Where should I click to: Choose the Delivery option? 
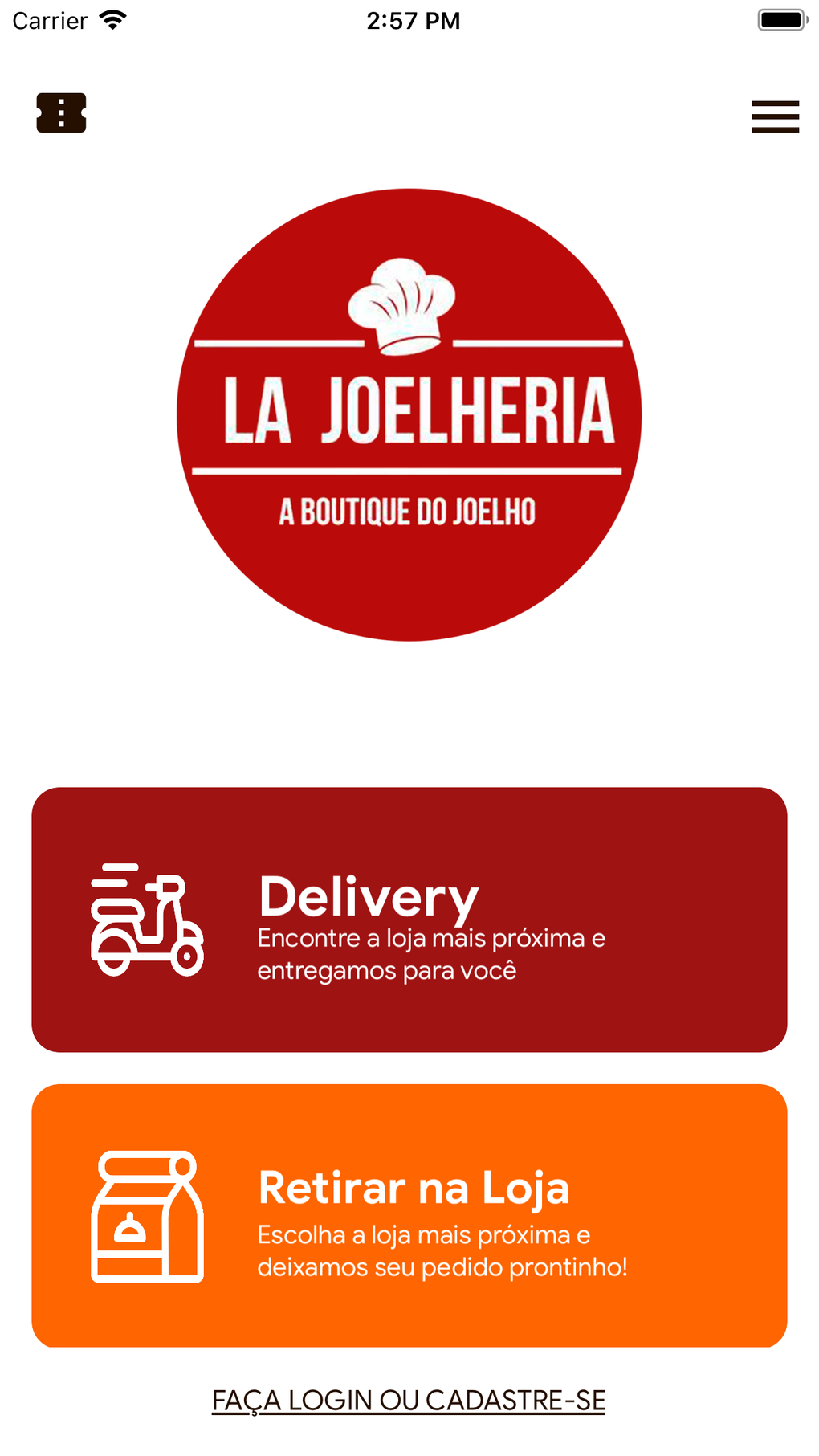pos(409,919)
